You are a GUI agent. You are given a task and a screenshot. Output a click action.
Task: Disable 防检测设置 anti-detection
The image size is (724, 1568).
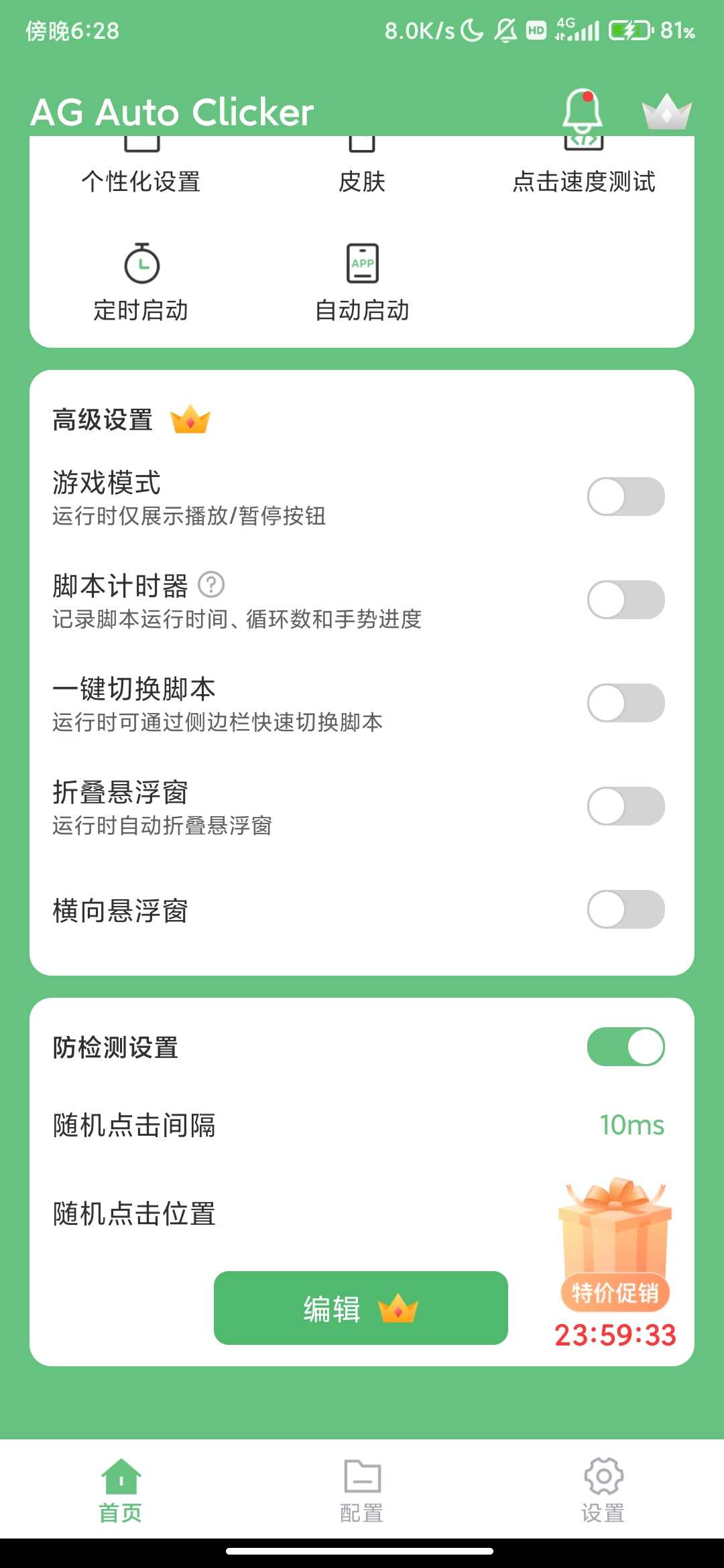625,1046
